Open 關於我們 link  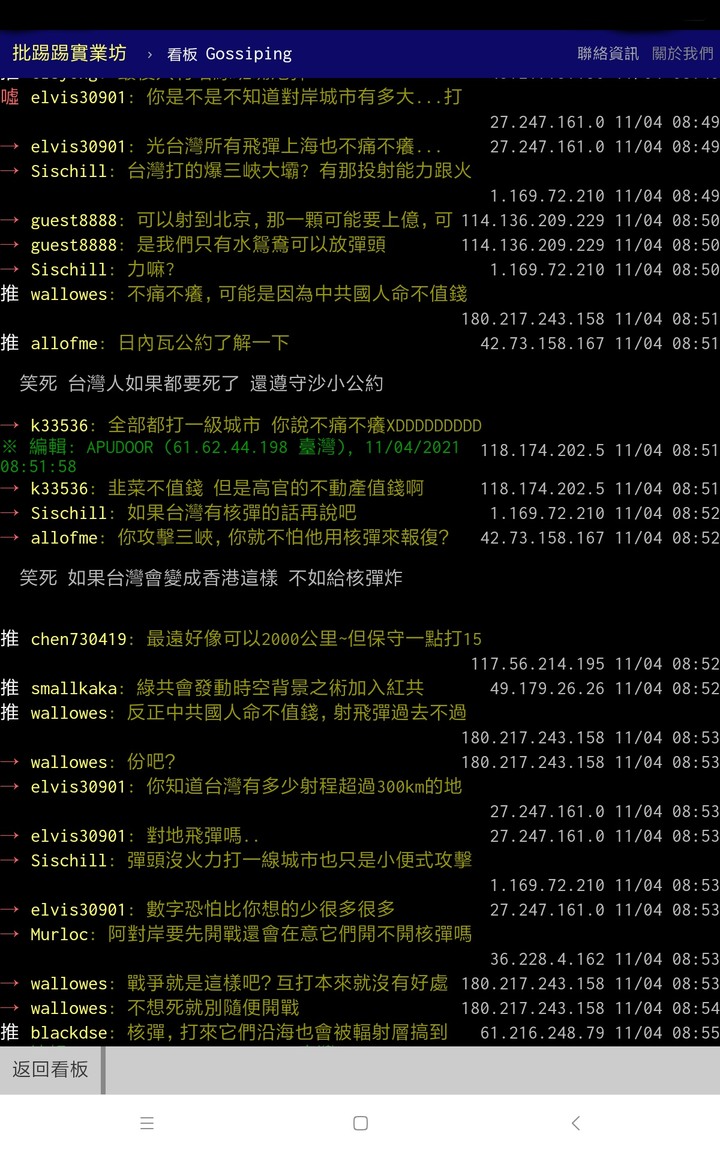(682, 54)
